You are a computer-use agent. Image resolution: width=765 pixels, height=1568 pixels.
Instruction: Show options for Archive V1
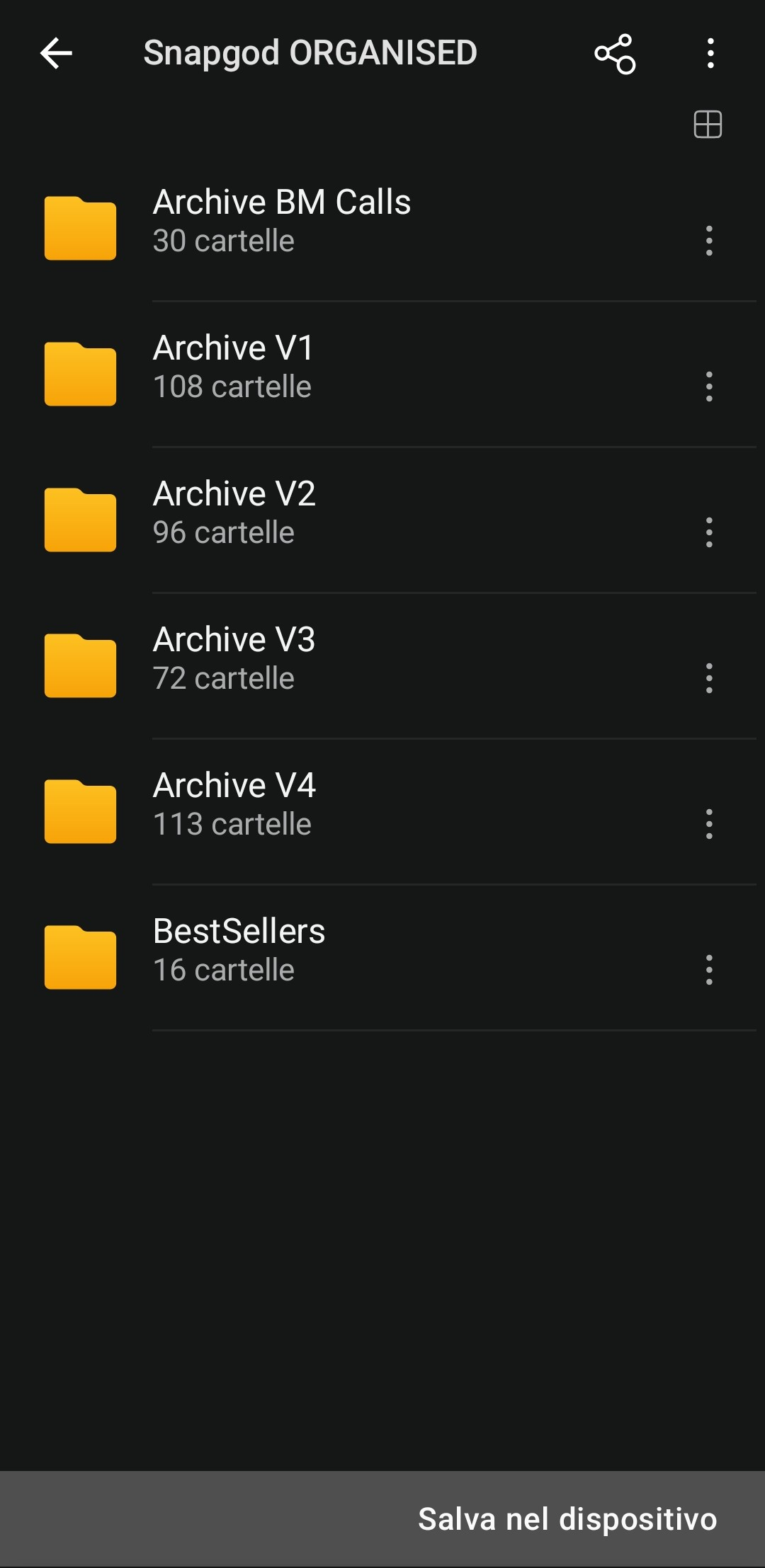[709, 387]
